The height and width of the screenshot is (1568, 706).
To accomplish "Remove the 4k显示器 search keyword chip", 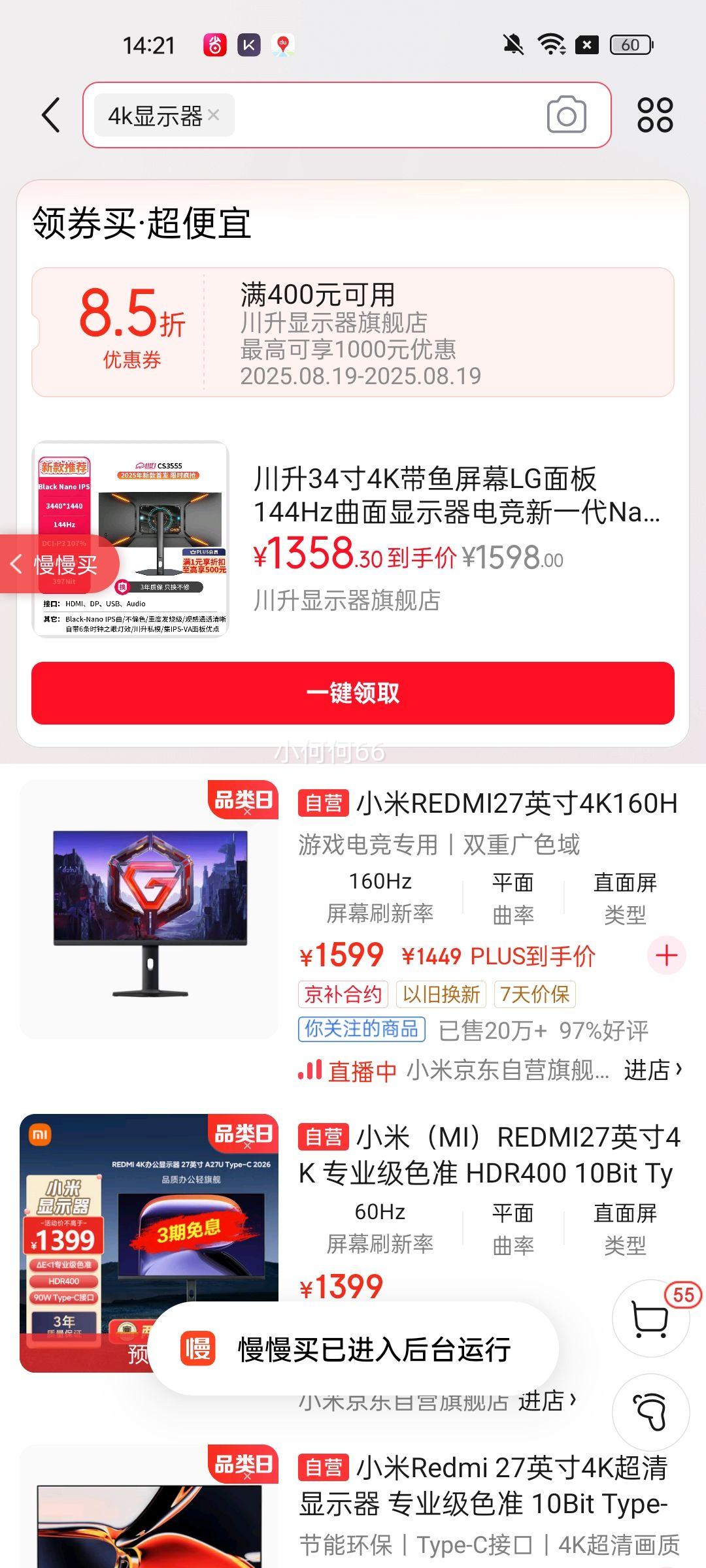I will click(x=213, y=115).
